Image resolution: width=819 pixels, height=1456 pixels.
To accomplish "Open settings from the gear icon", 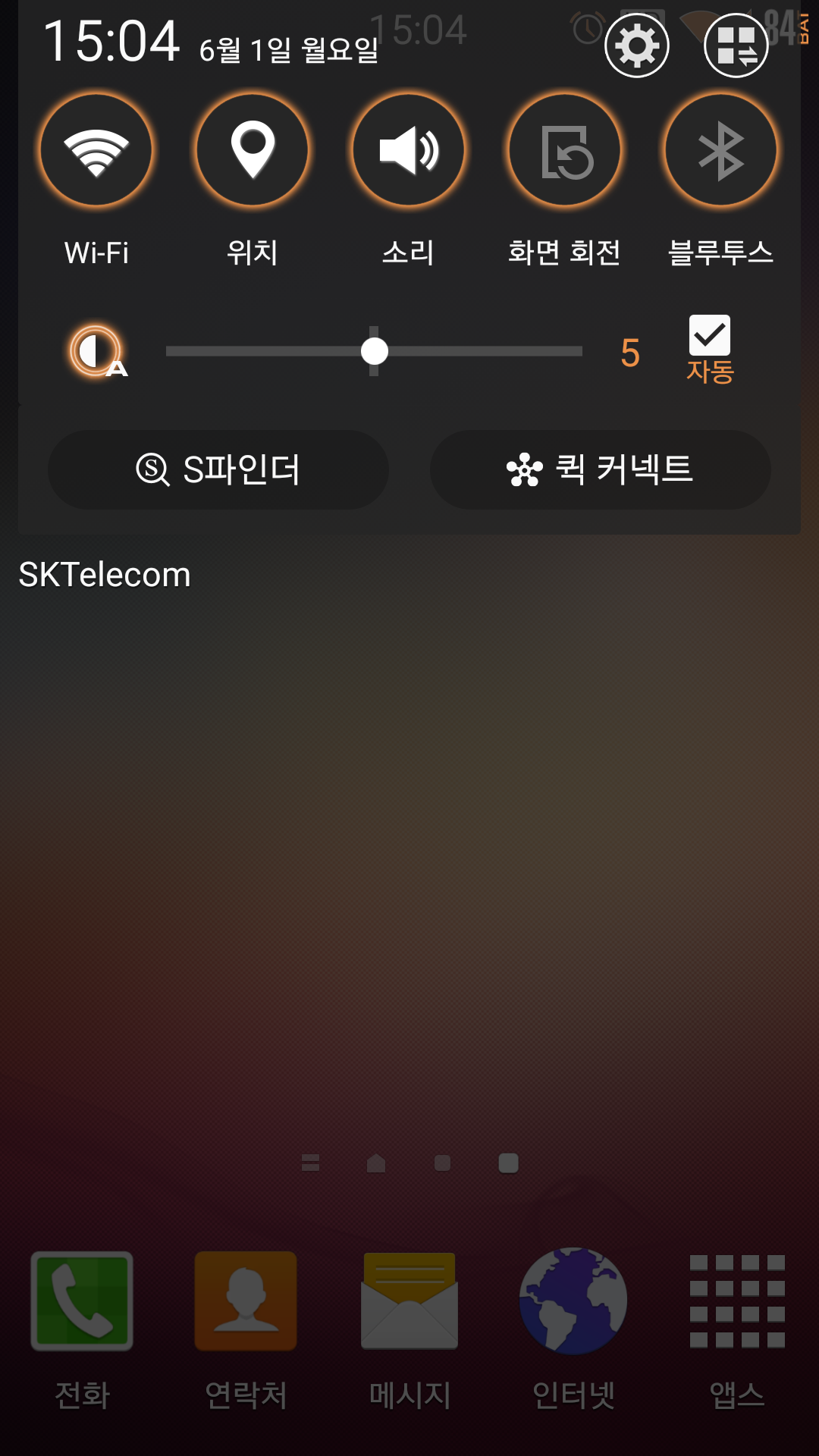I will 636,46.
